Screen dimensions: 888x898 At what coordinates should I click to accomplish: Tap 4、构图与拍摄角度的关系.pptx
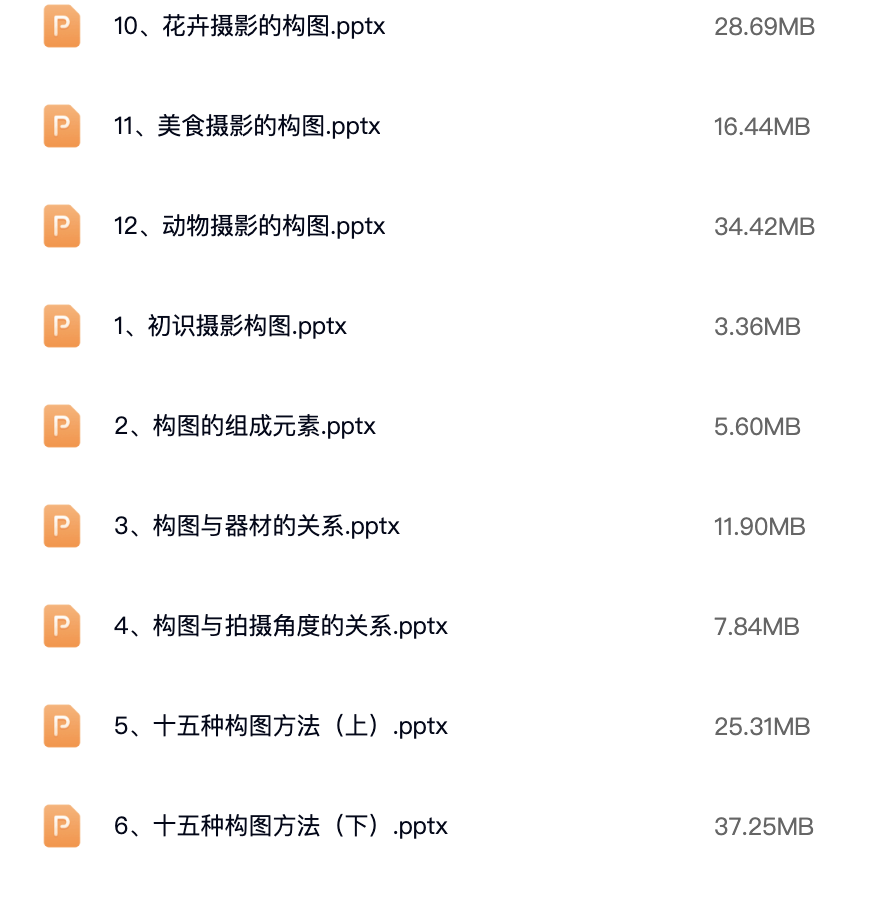280,626
